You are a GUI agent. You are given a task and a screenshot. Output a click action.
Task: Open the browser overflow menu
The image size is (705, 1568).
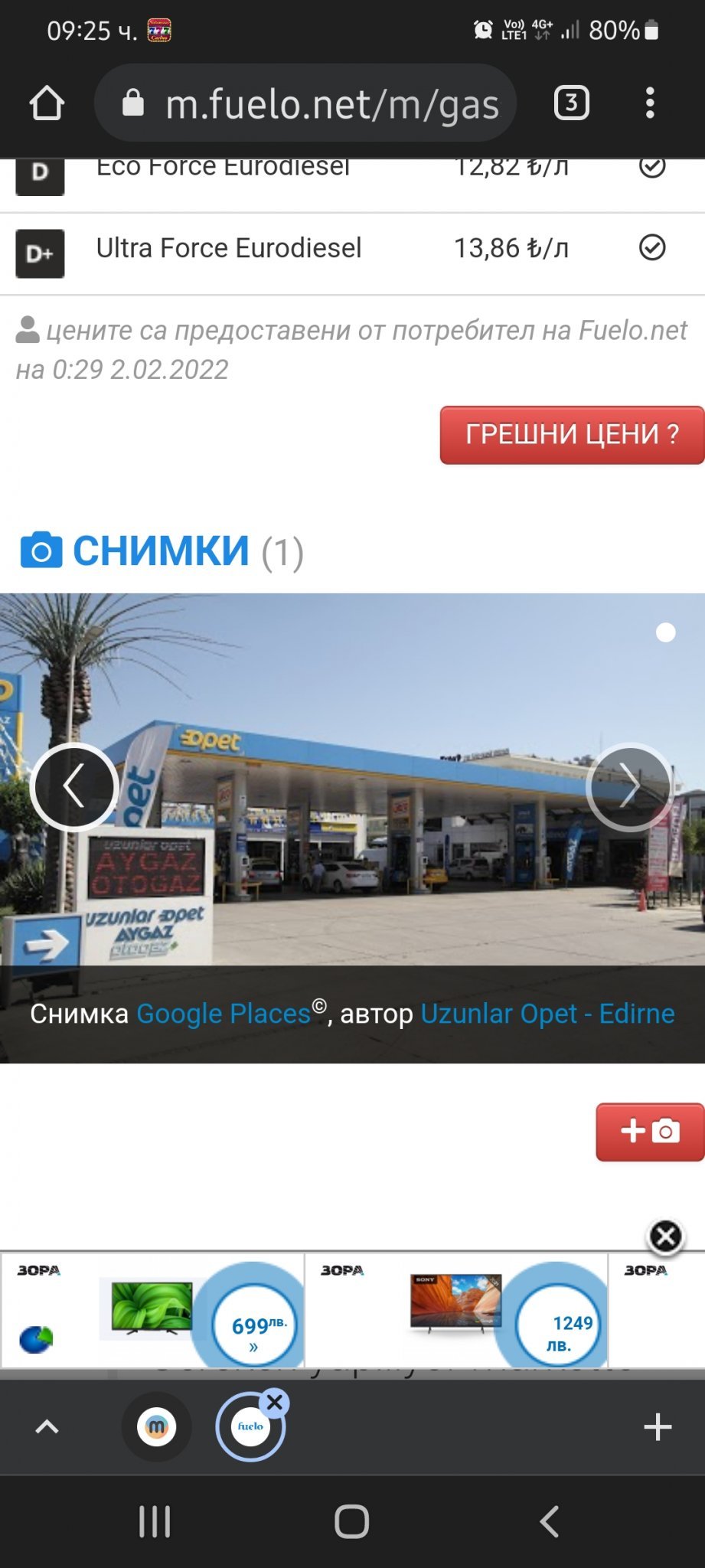point(650,103)
